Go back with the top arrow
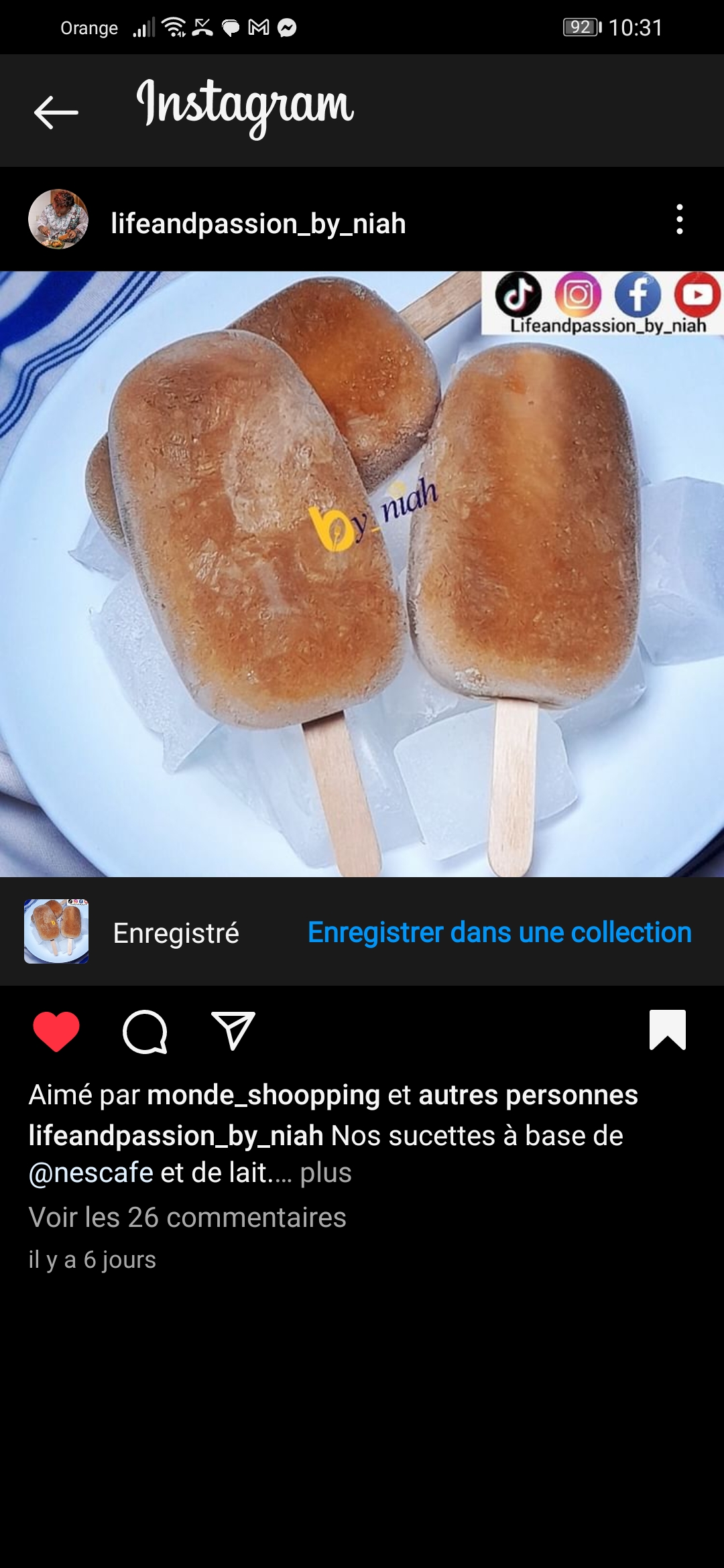This screenshot has width=724, height=1568. point(56,112)
